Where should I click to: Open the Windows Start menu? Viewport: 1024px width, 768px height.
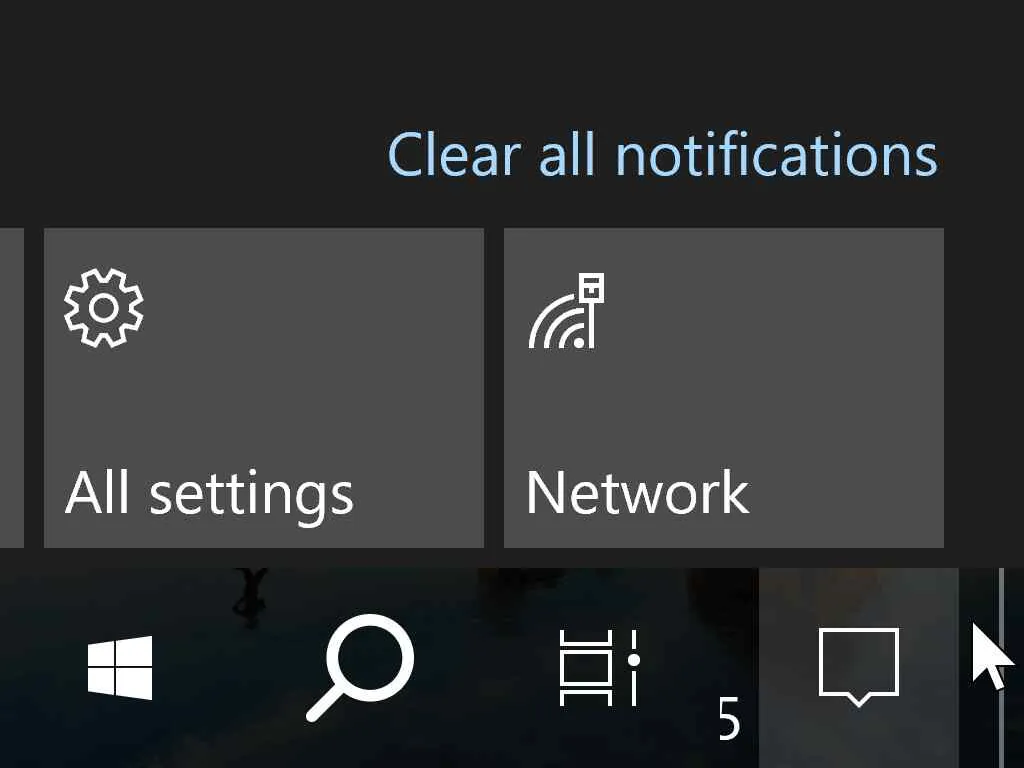pyautogui.click(x=120, y=667)
